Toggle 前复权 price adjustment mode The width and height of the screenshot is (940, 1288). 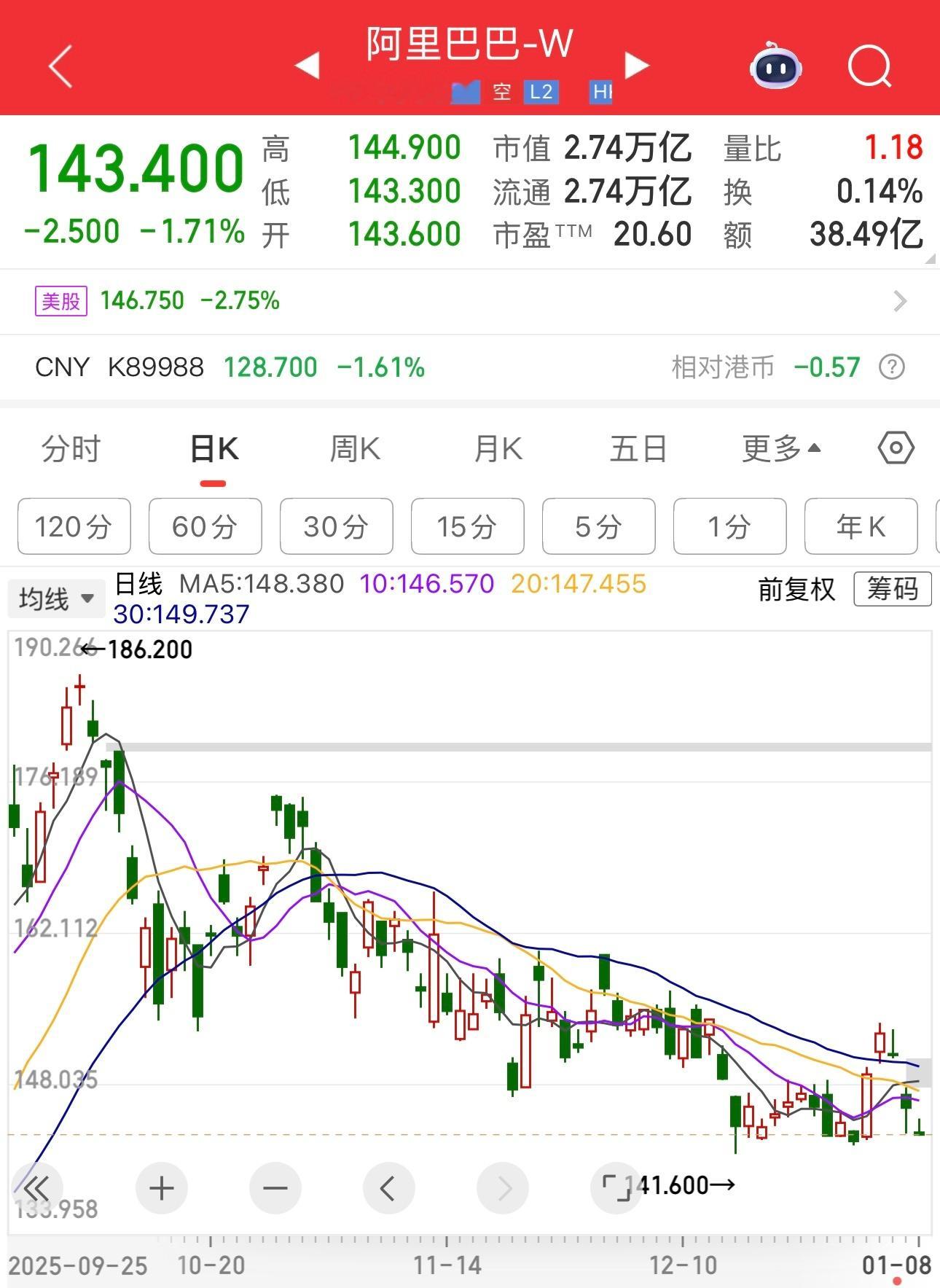click(795, 590)
